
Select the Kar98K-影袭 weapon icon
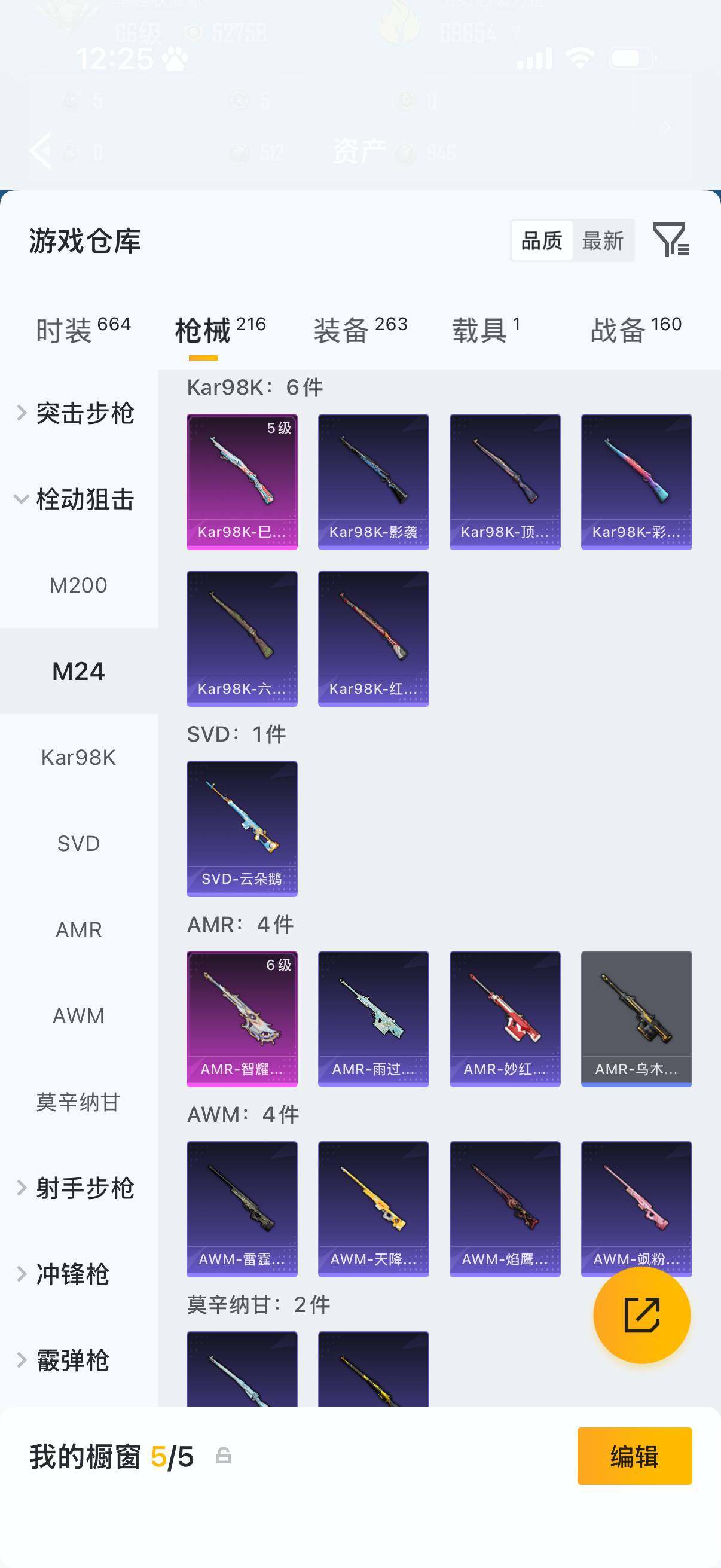pos(373,480)
